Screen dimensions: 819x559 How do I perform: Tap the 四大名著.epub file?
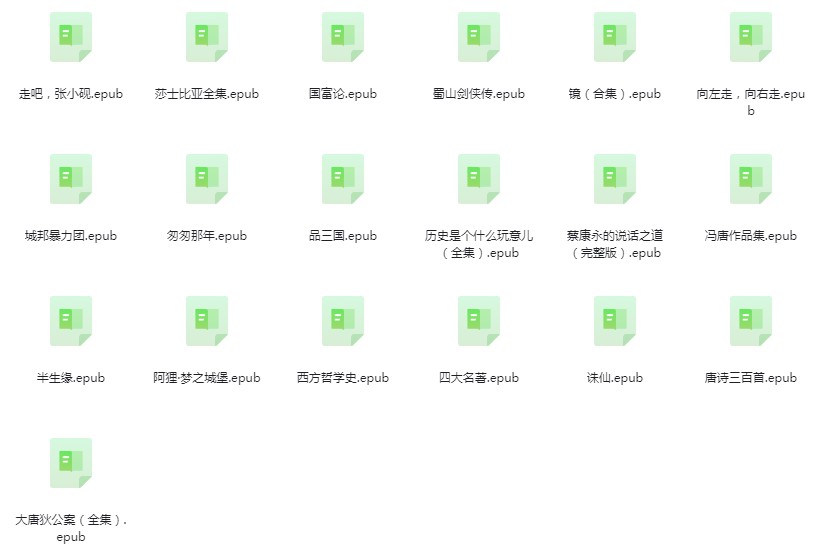[479, 322]
